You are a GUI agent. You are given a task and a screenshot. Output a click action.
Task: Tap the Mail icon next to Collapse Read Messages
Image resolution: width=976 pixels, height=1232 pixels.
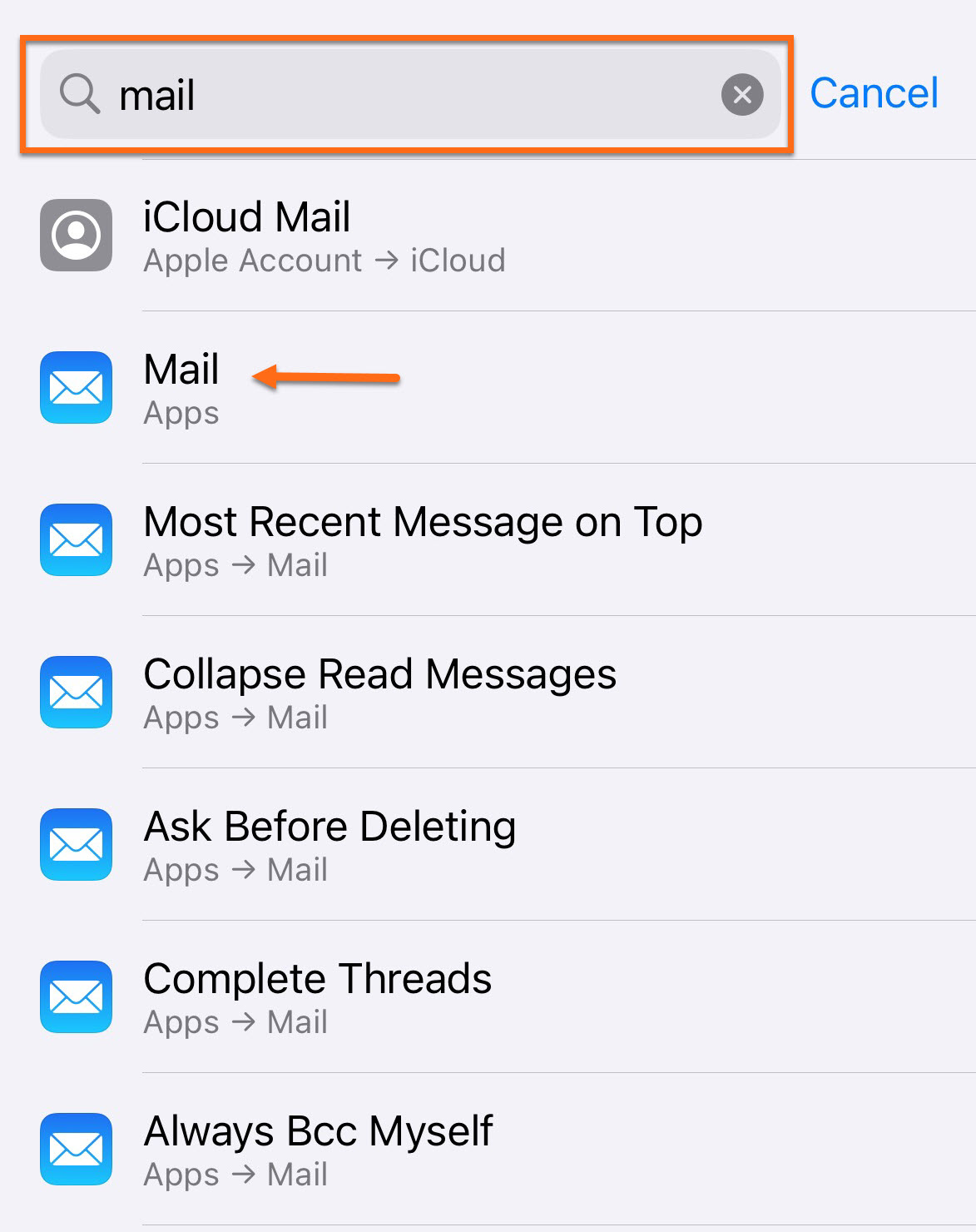(x=76, y=692)
